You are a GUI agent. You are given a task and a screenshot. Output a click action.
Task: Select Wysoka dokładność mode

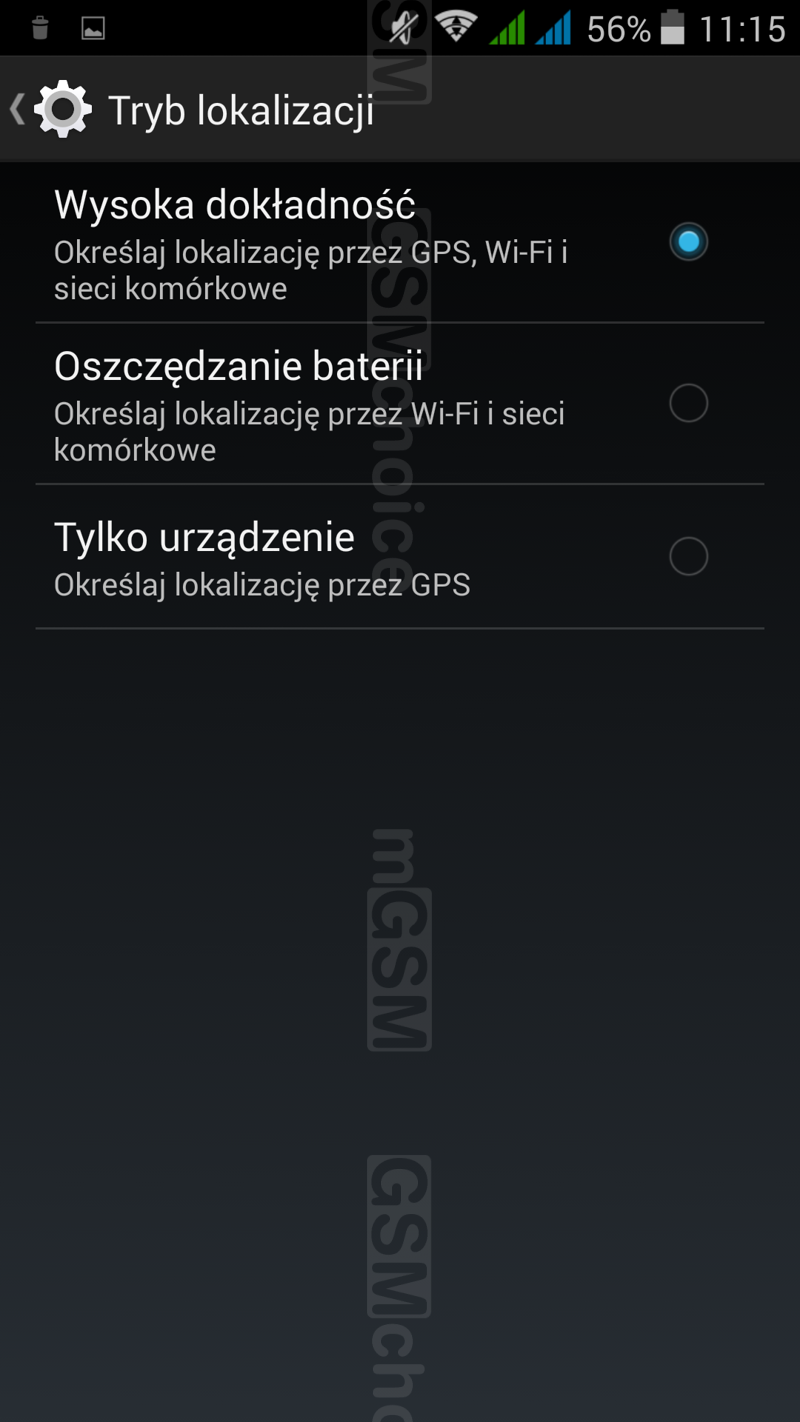[x=688, y=242]
